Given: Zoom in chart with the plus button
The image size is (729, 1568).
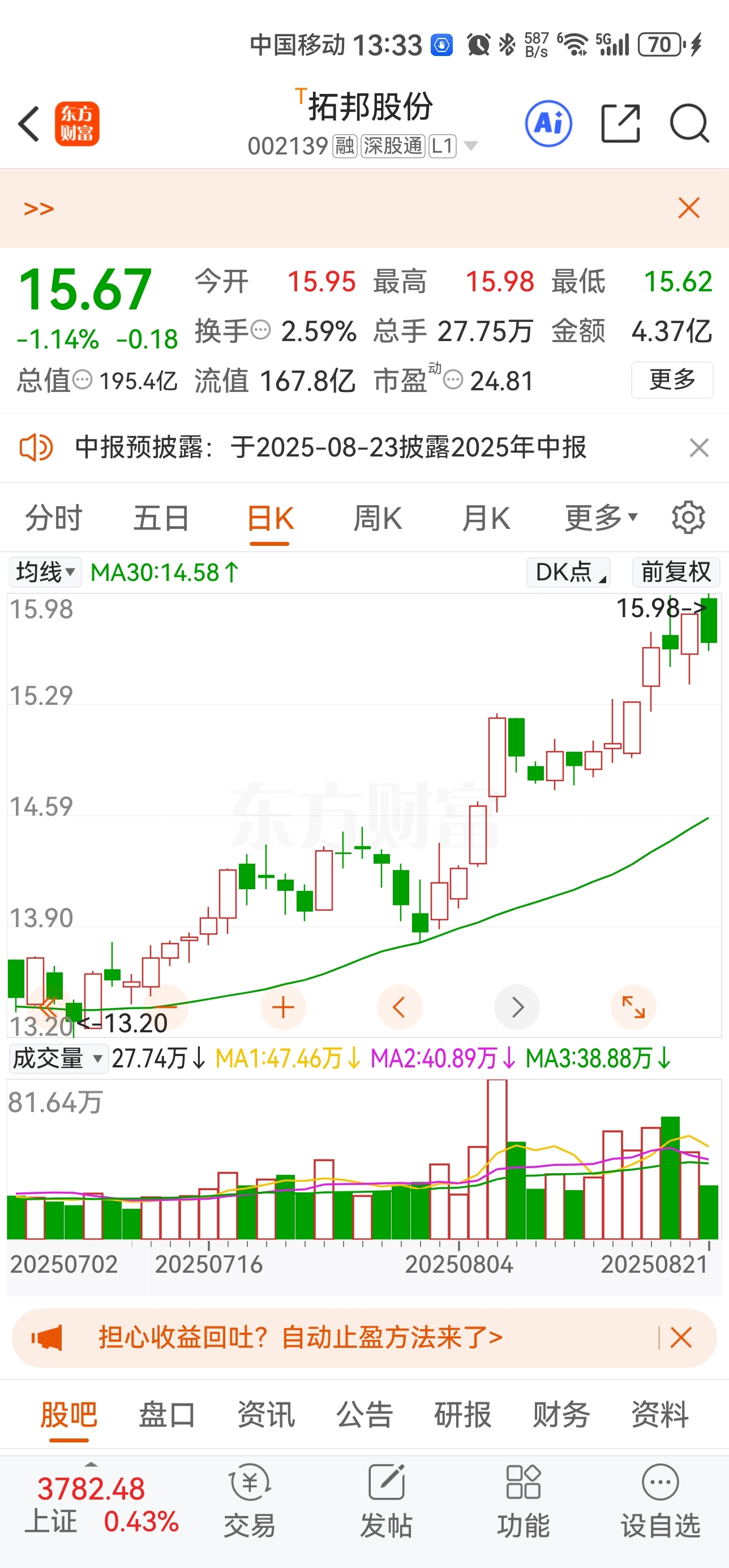Looking at the screenshot, I should point(282,1007).
